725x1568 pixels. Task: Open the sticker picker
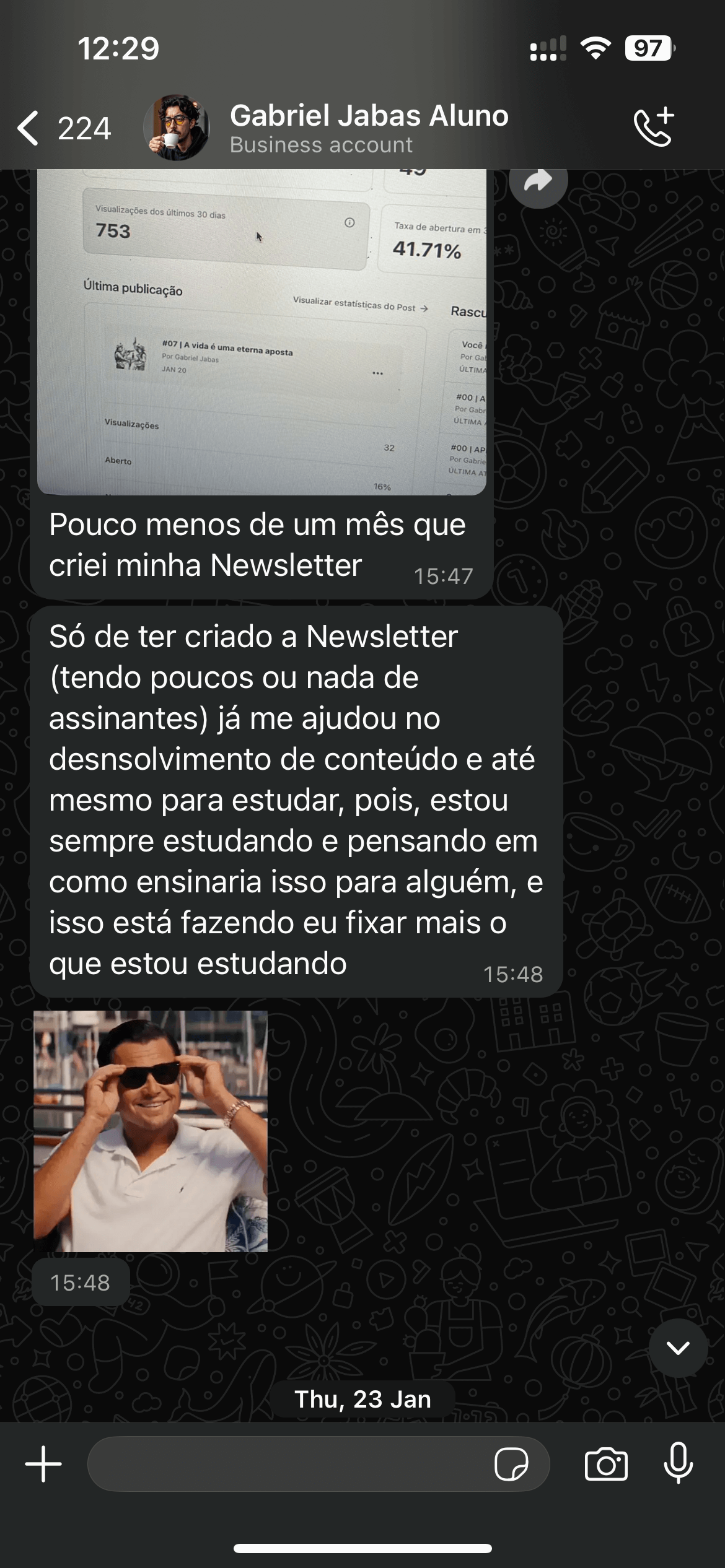511,1464
